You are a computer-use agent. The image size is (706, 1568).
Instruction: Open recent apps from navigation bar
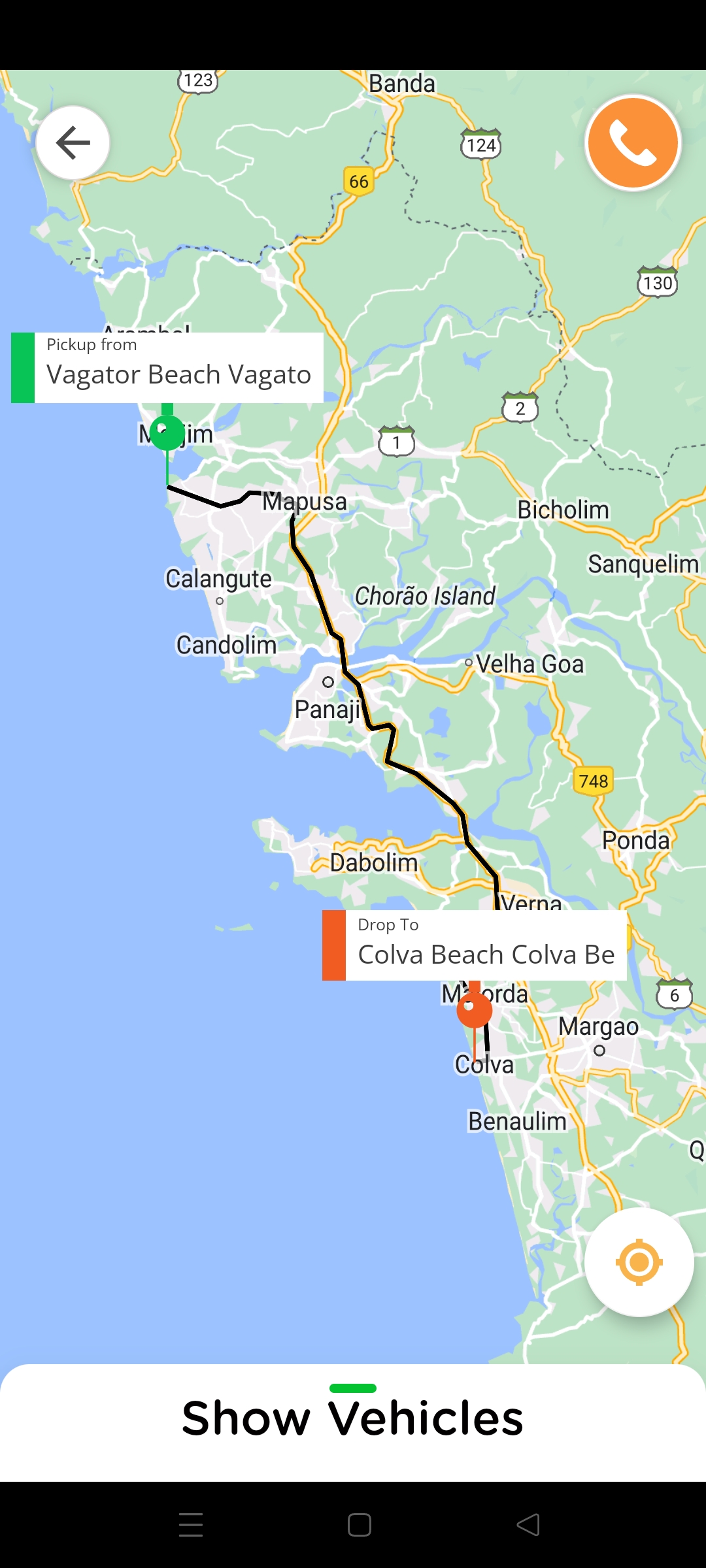(x=191, y=1524)
